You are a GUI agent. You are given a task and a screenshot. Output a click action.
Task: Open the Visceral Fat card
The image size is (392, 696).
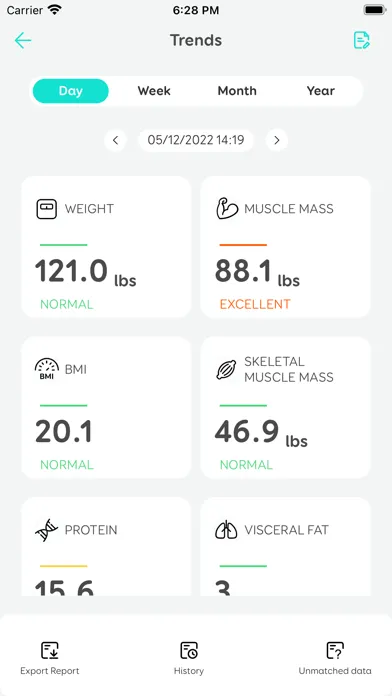285,546
